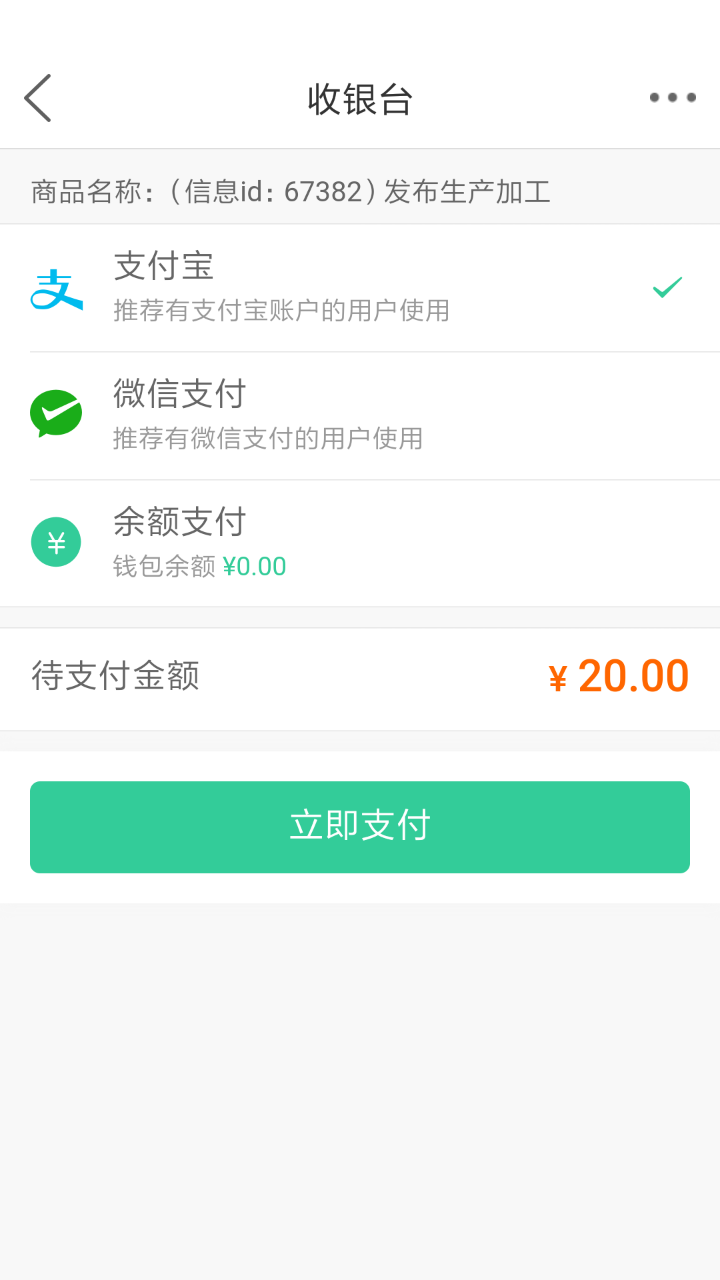Choose 微信支付 payment option
Viewport: 720px width, 1280px height.
[360, 415]
